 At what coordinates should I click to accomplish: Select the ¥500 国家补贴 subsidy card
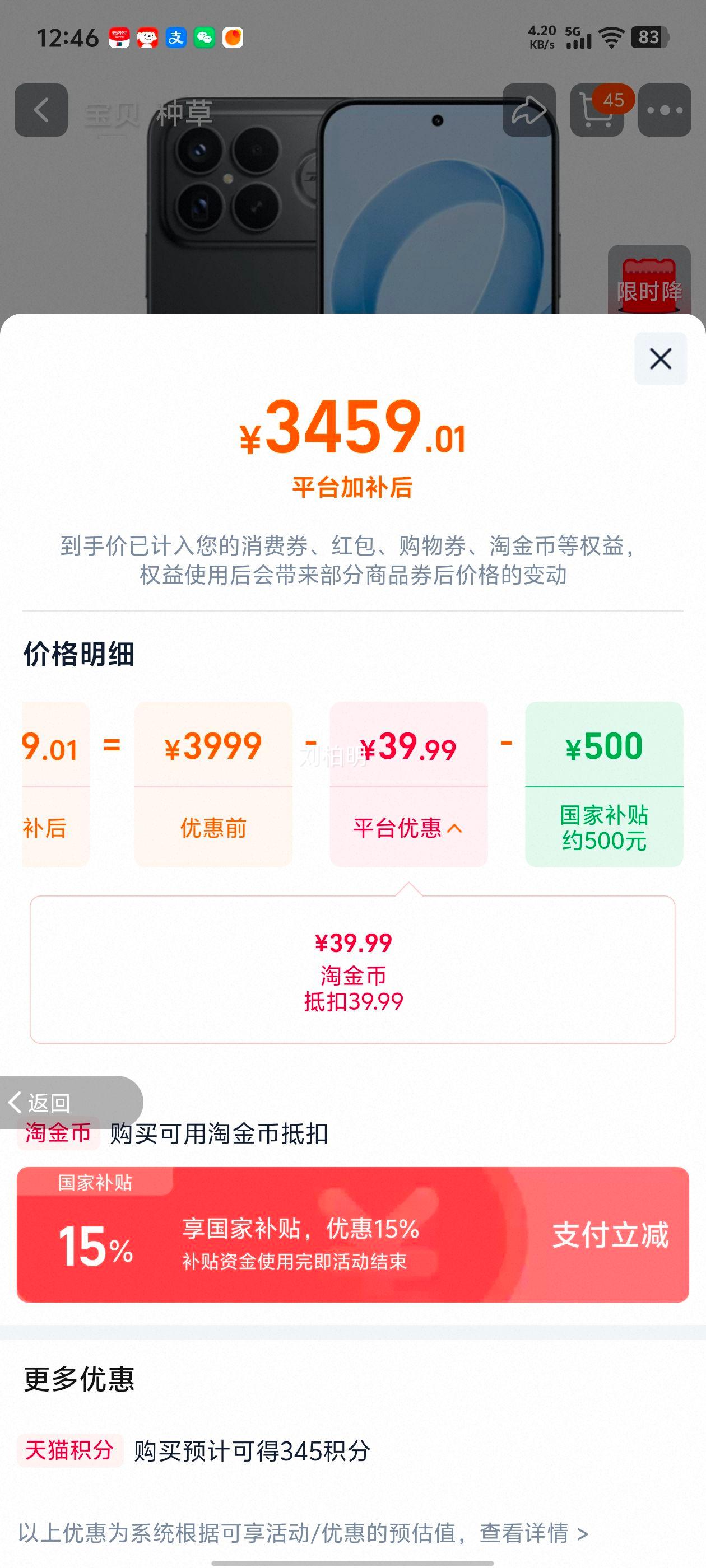pos(604,785)
